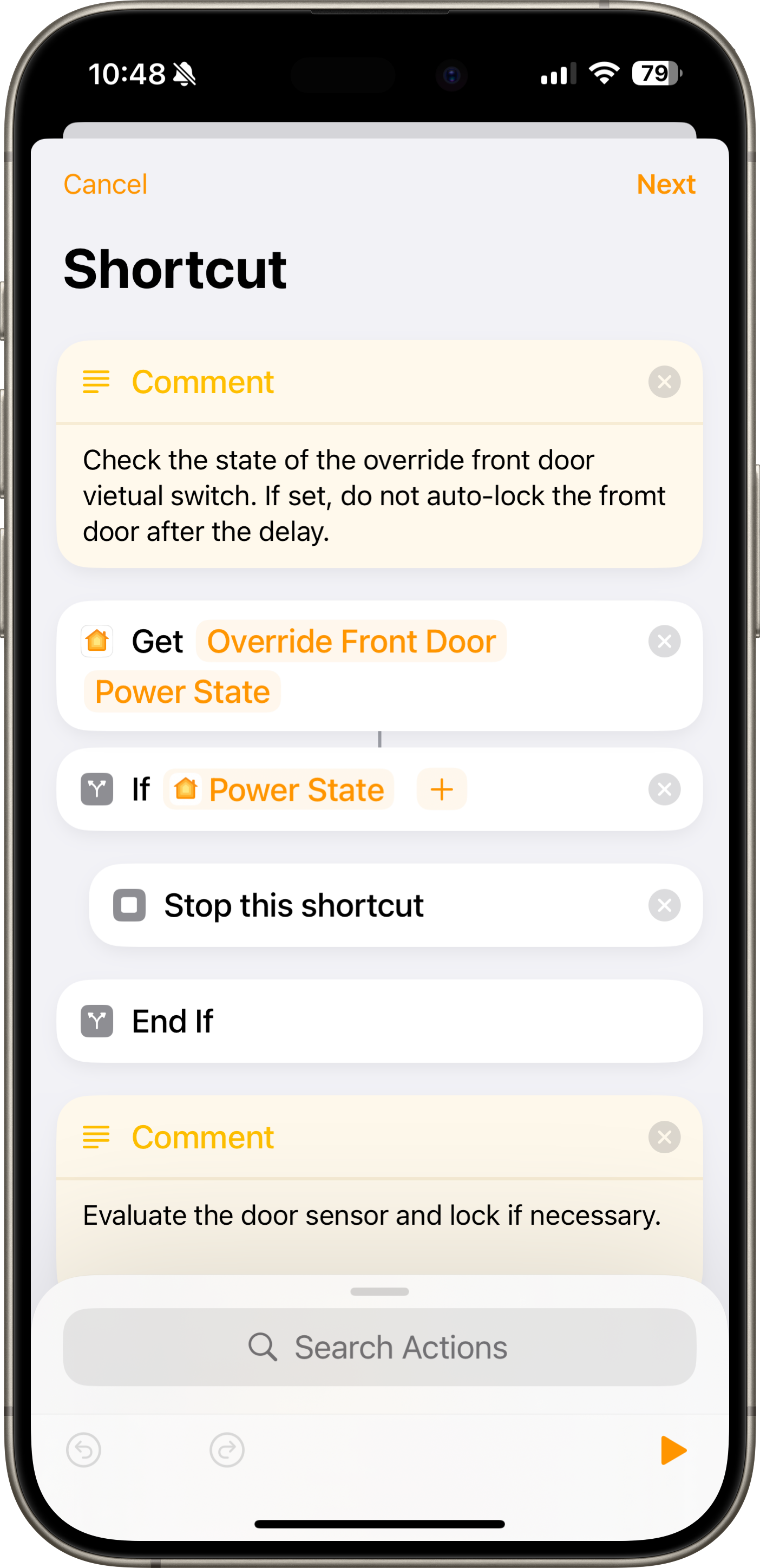Change the Power State property in Get action
This screenshot has height=1568, width=760.
click(x=182, y=692)
